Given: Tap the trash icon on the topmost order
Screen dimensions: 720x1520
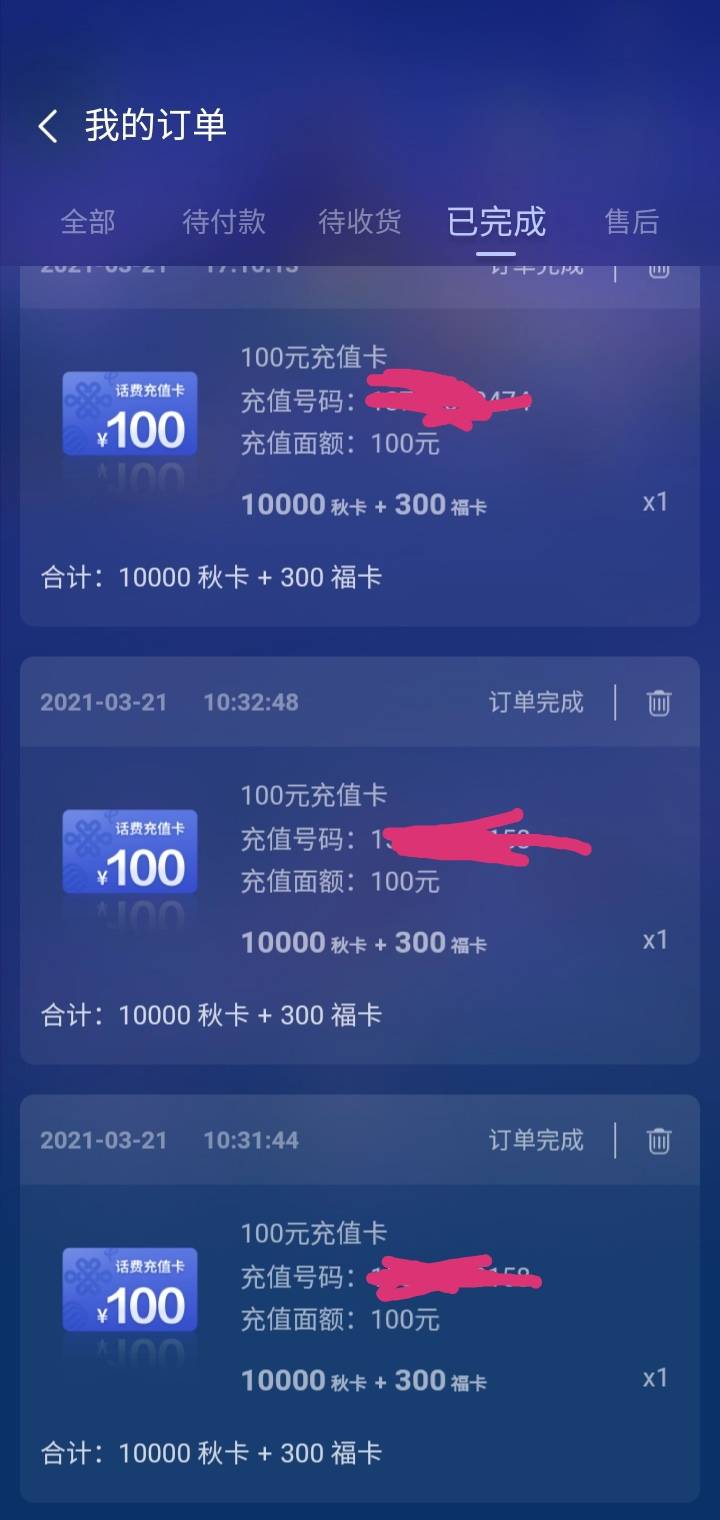Looking at the screenshot, I should click(x=658, y=268).
